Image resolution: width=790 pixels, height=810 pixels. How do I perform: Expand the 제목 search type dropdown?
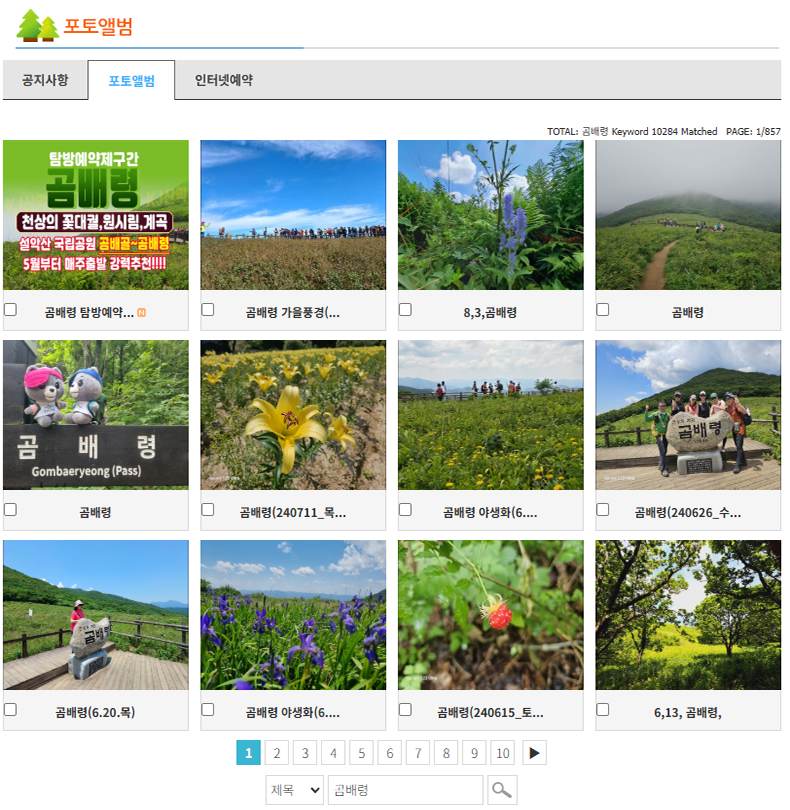point(295,790)
